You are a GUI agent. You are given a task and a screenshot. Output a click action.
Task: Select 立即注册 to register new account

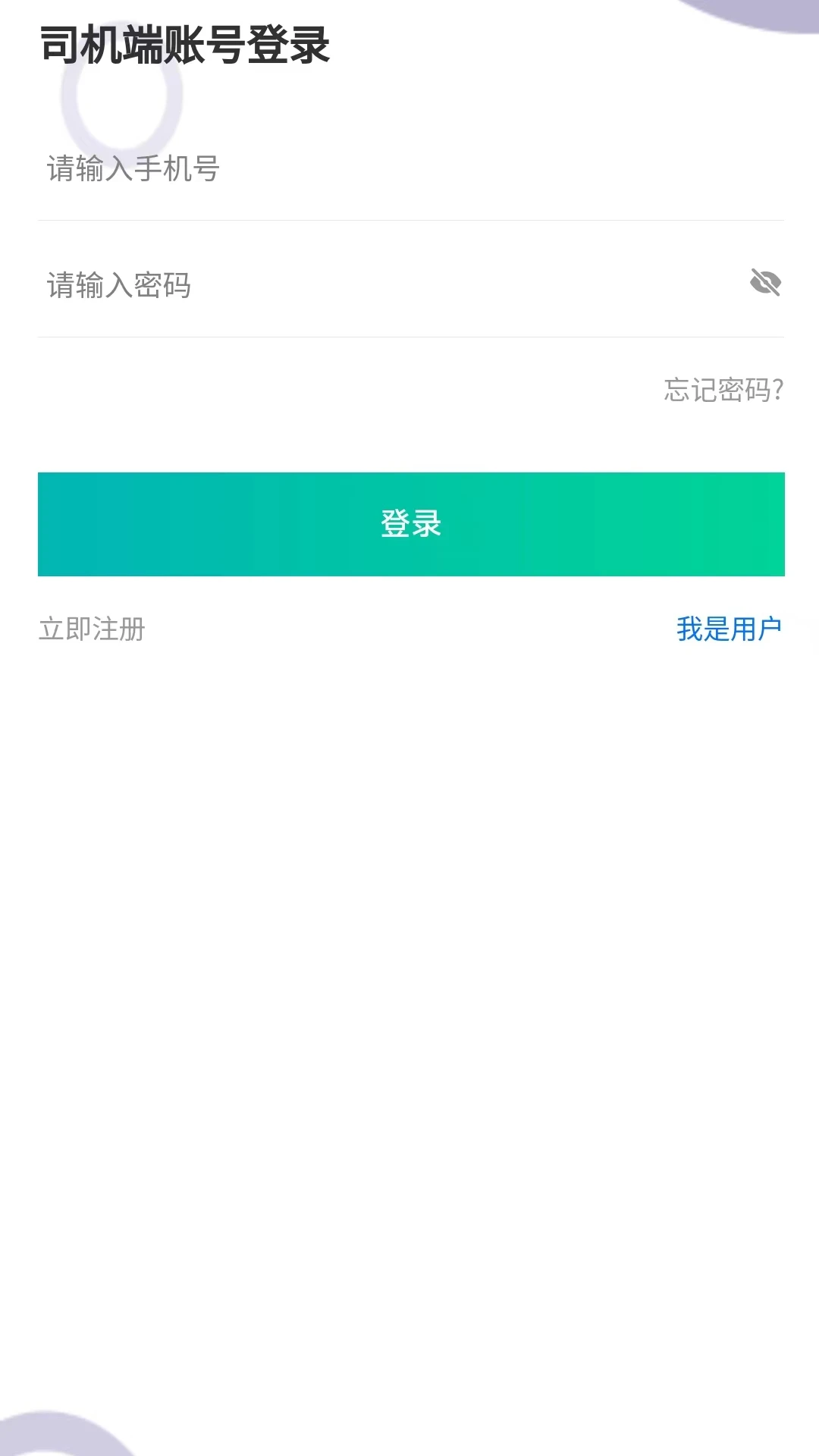pos(93,628)
